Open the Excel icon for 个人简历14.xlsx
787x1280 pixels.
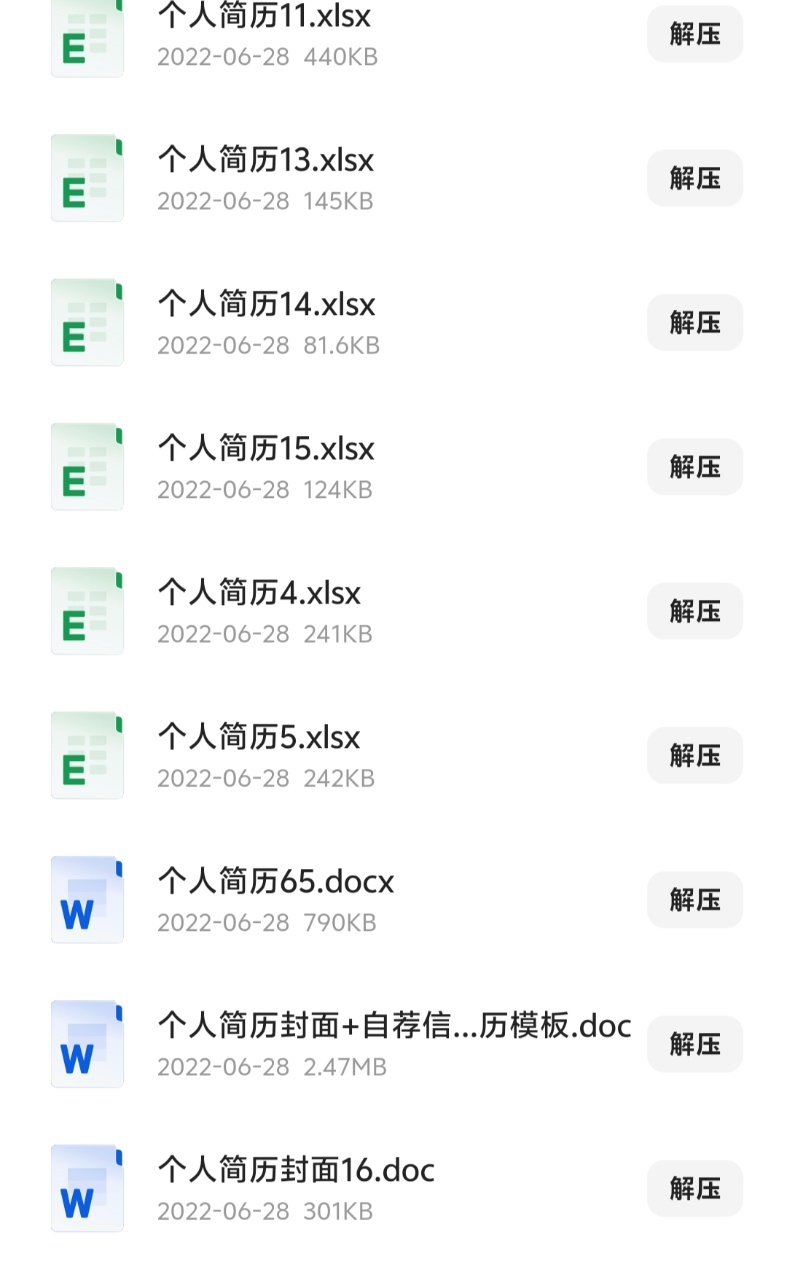pyautogui.click(x=87, y=321)
